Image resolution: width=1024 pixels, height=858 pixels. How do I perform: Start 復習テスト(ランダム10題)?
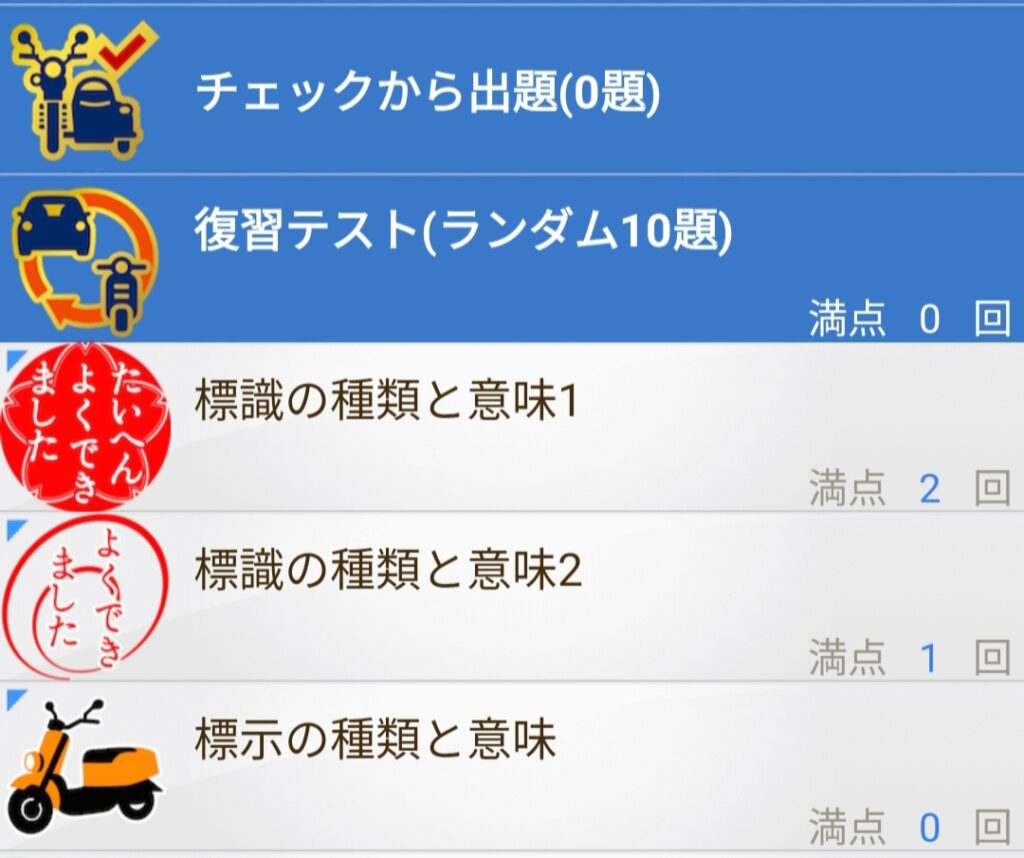pyautogui.click(x=463, y=232)
